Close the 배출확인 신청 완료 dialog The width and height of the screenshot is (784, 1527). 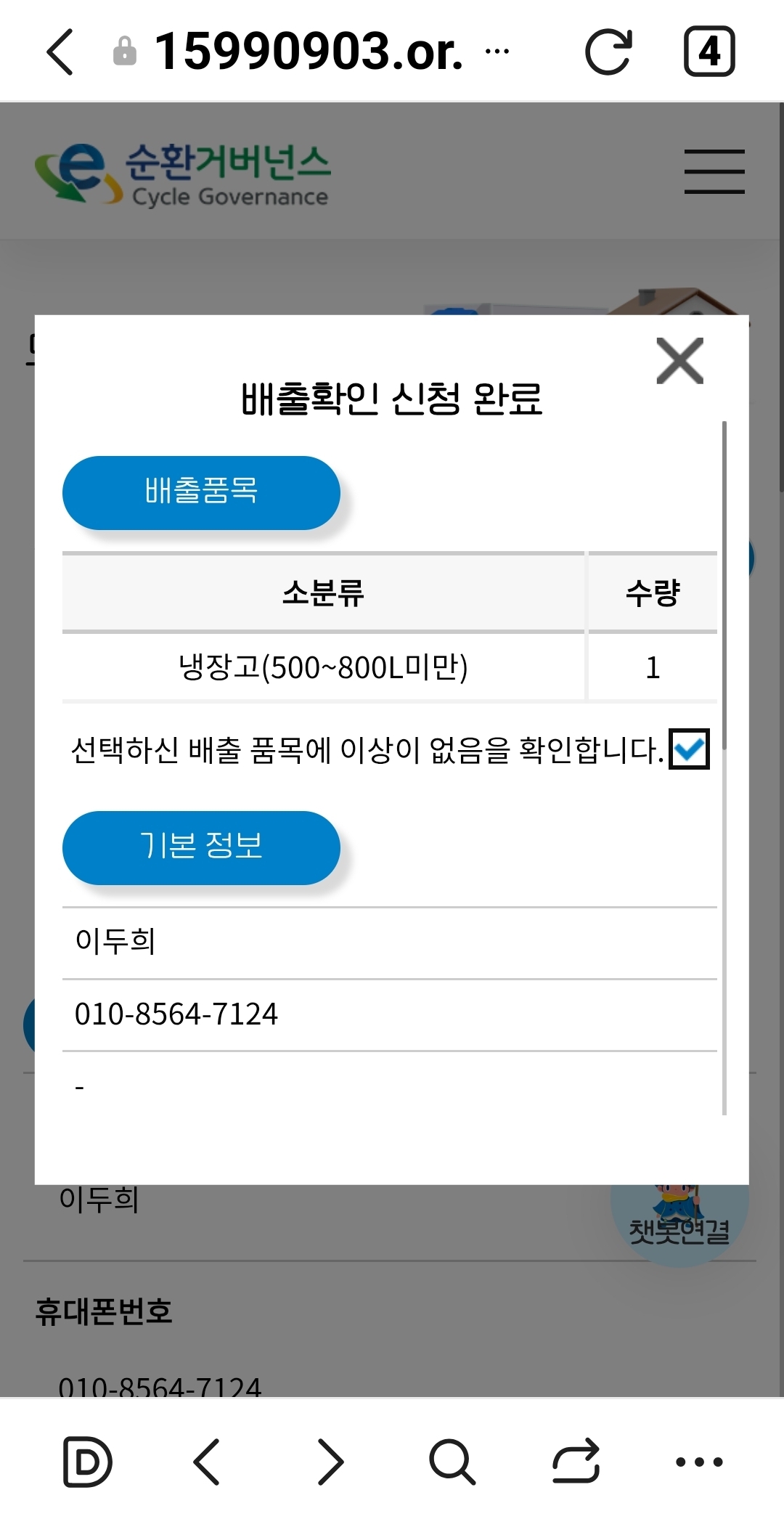click(679, 361)
